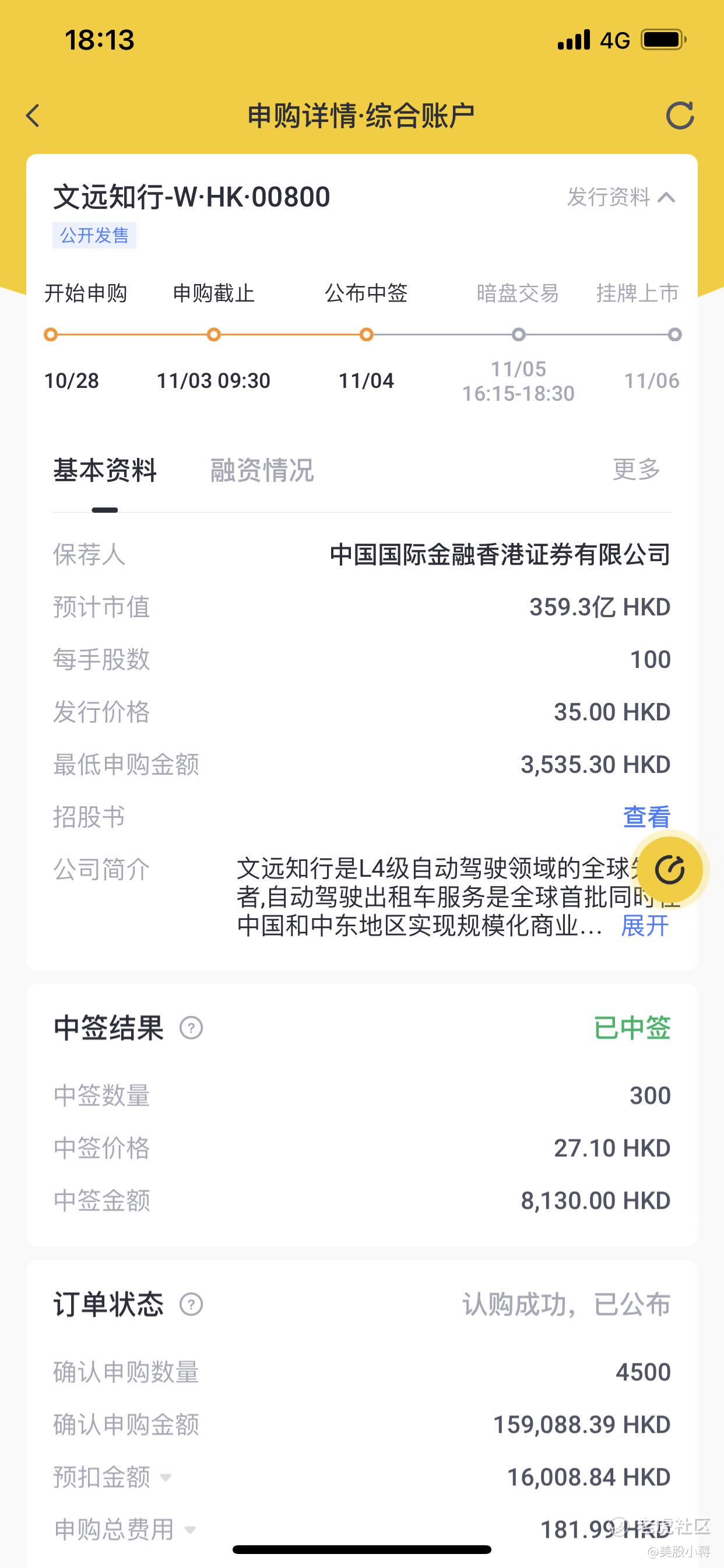Image resolution: width=724 pixels, height=1568 pixels.
Task: Expand the company intro with 展开
Action: [x=645, y=926]
